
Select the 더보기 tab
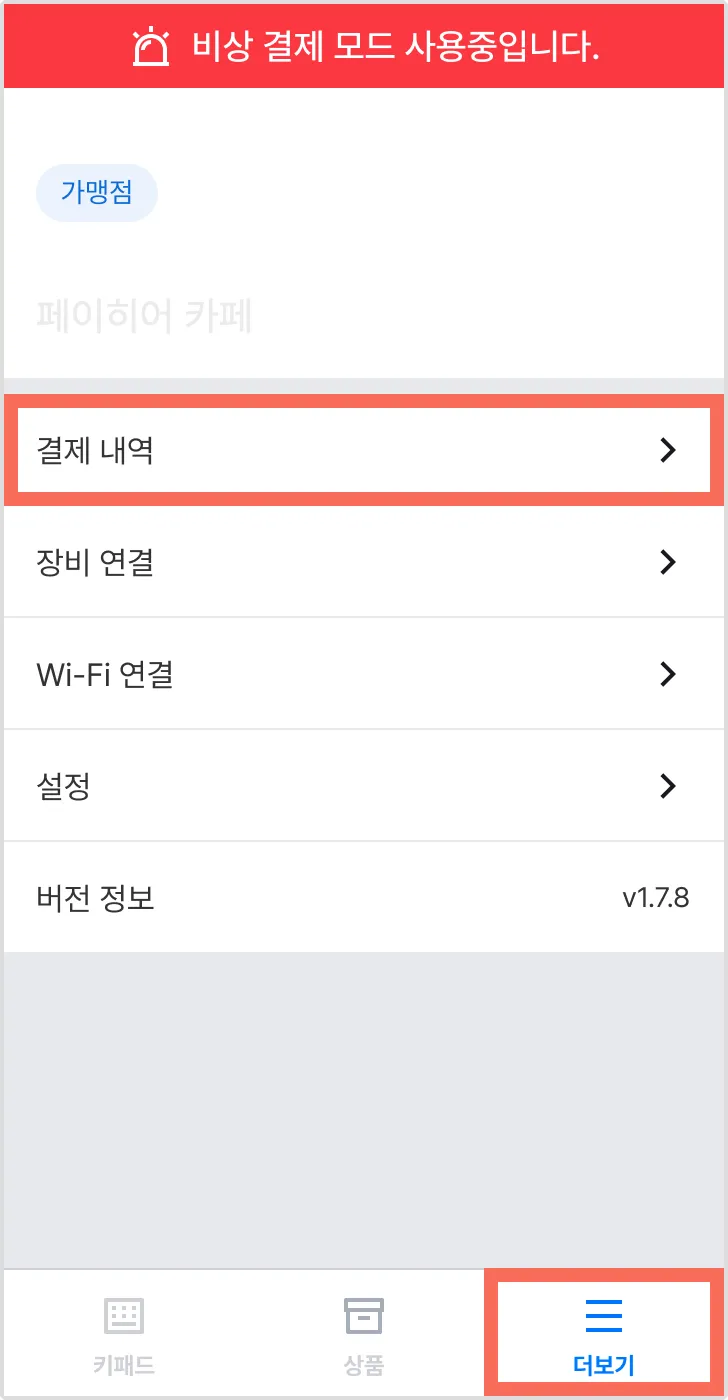[x=604, y=1334]
